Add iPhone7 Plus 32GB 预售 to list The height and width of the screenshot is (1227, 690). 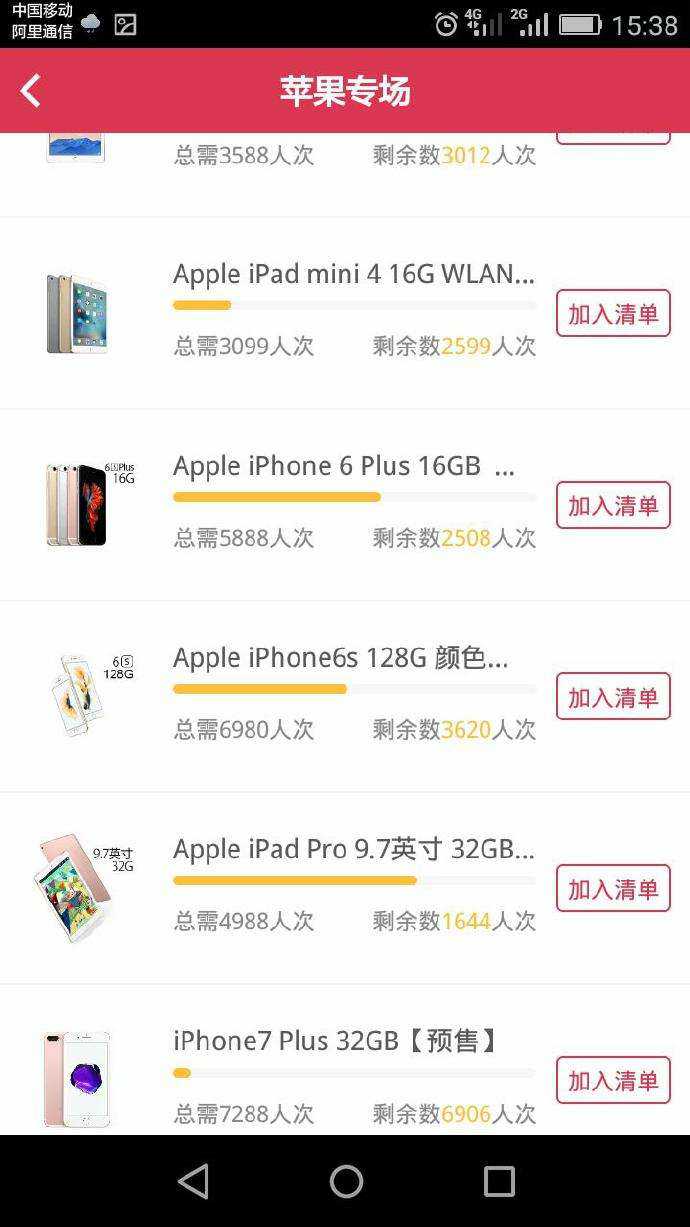click(x=613, y=1080)
